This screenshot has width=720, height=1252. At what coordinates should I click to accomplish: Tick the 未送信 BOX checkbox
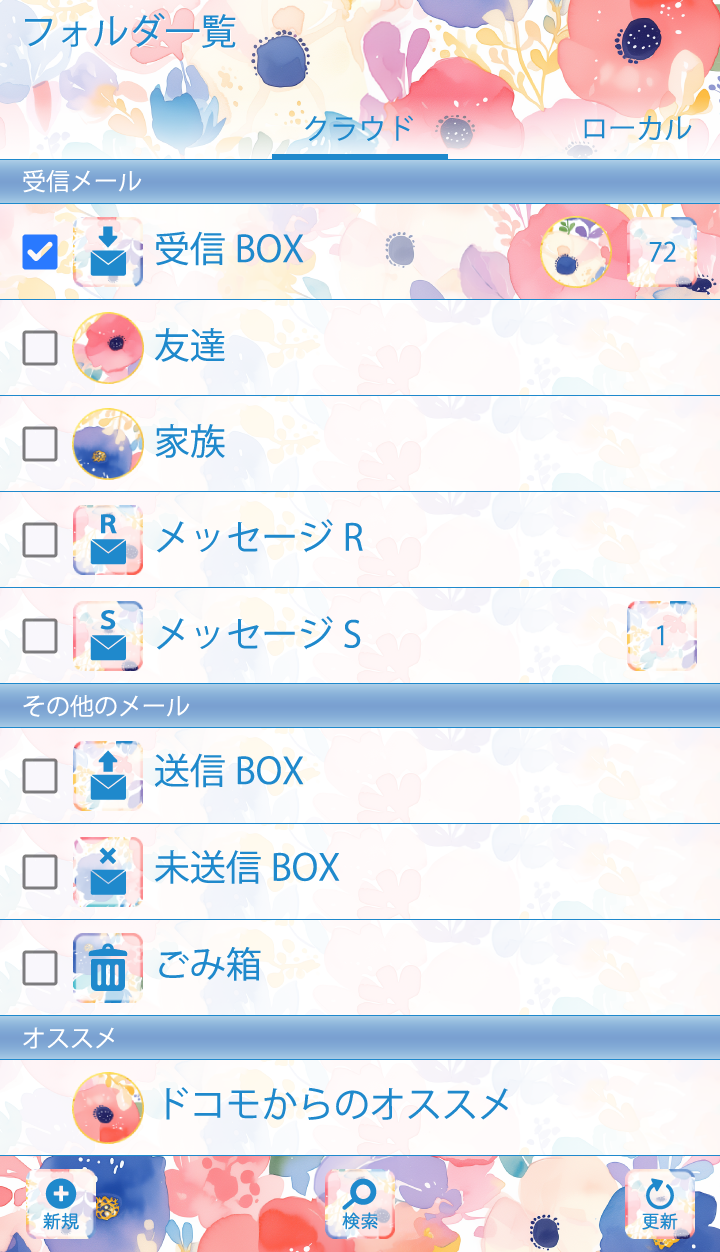(x=40, y=870)
